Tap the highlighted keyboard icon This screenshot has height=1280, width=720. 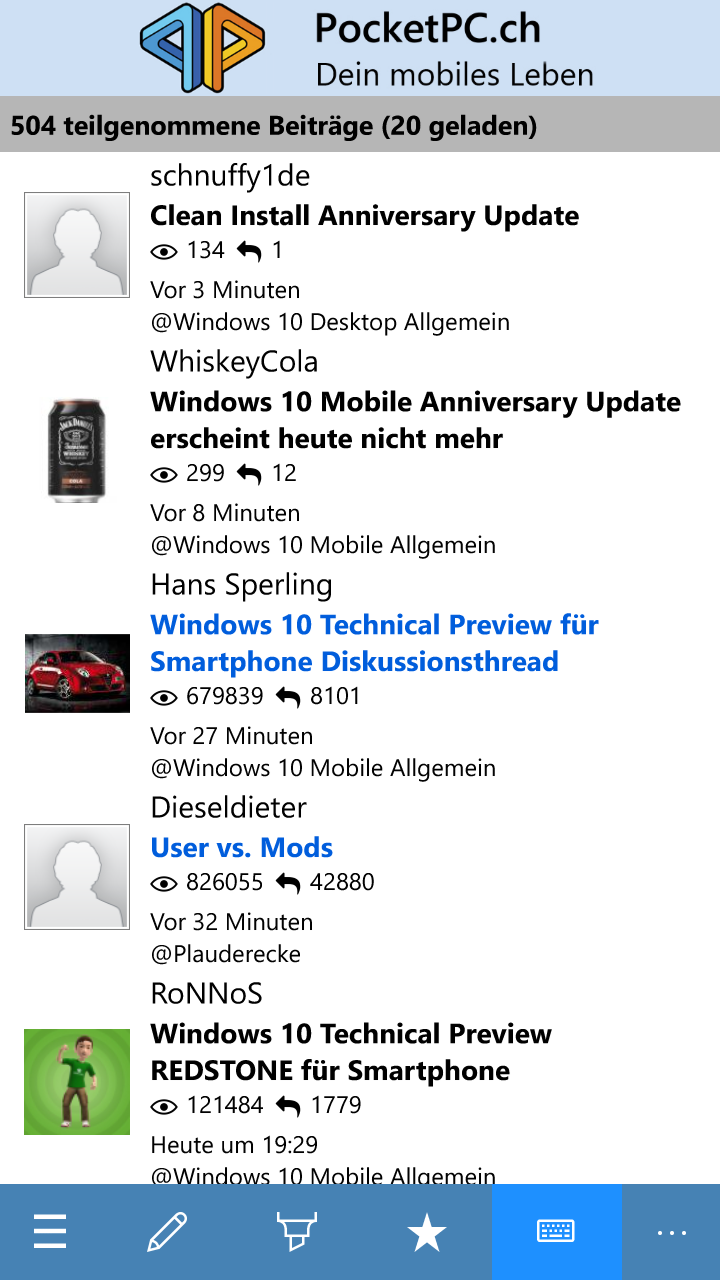[x=556, y=1232]
